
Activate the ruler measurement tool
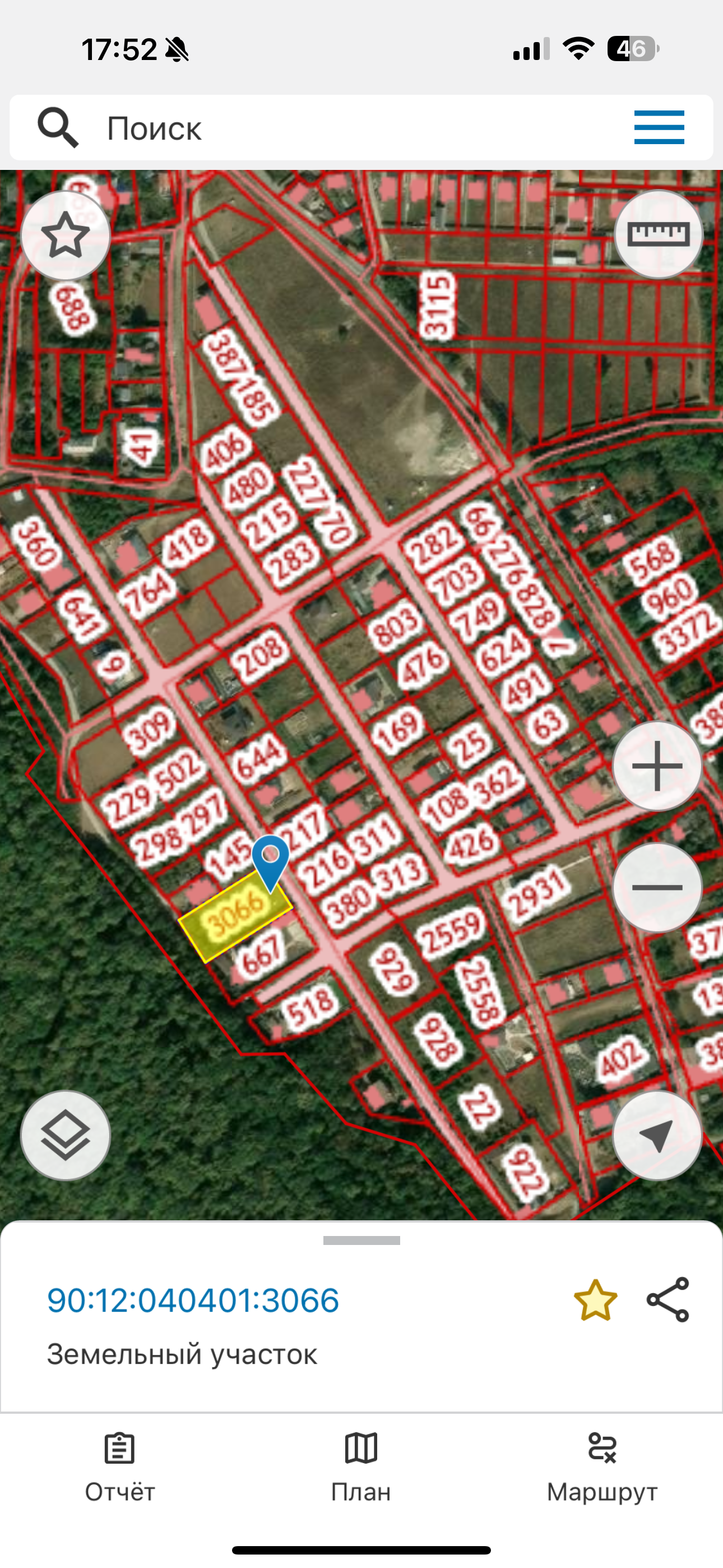[659, 235]
